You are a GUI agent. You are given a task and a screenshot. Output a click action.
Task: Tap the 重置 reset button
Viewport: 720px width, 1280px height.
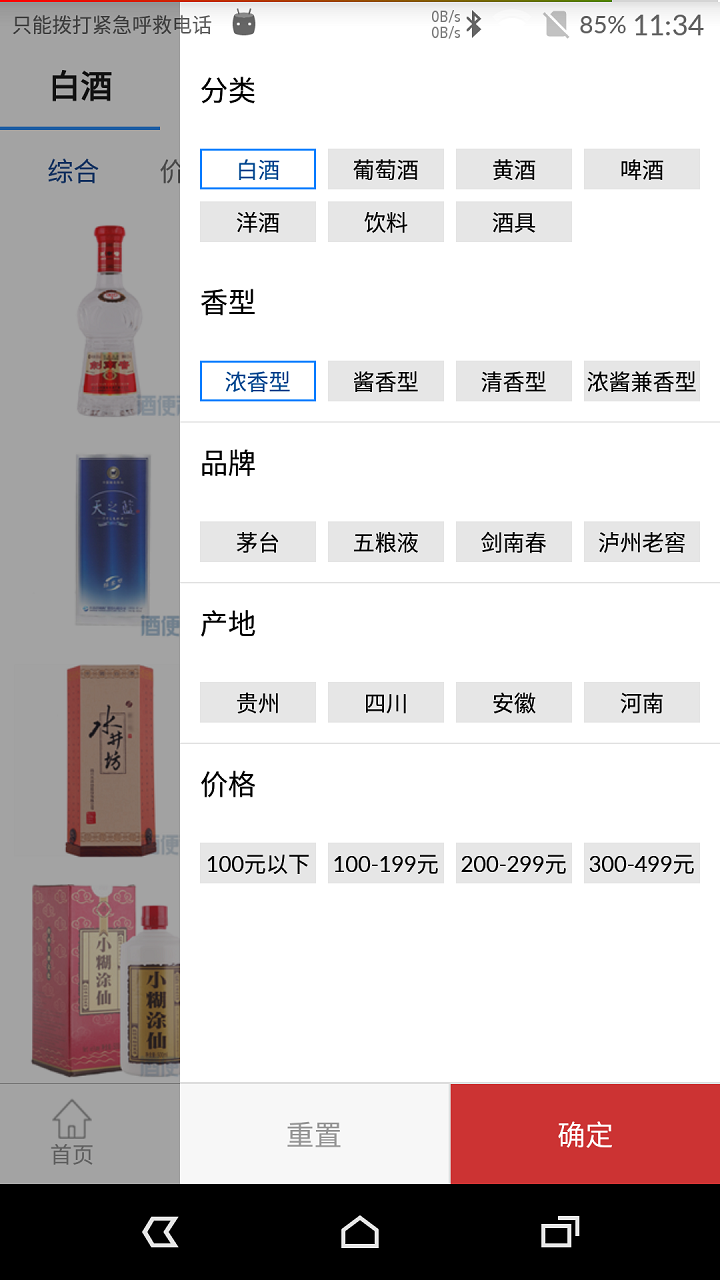314,1133
